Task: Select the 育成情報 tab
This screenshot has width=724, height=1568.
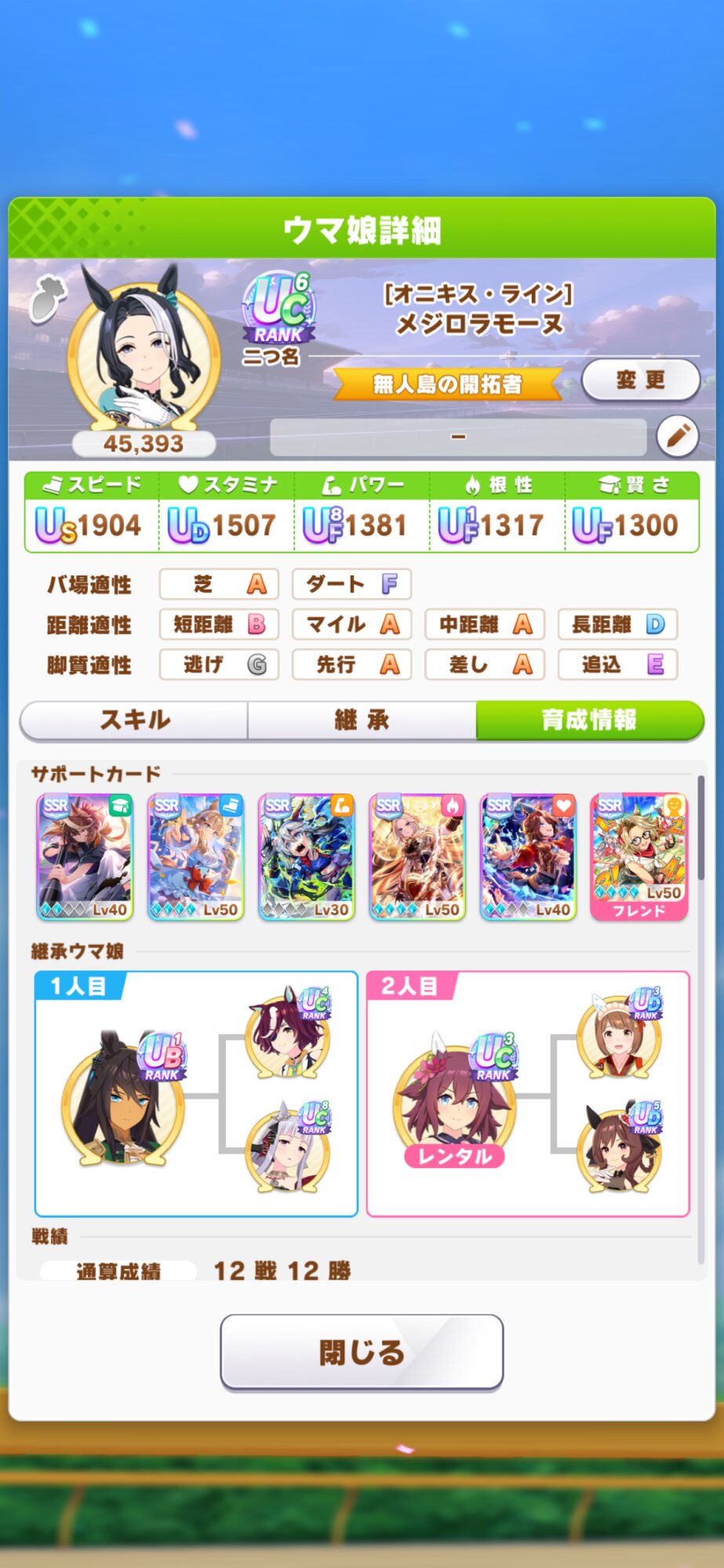Action: point(589,720)
